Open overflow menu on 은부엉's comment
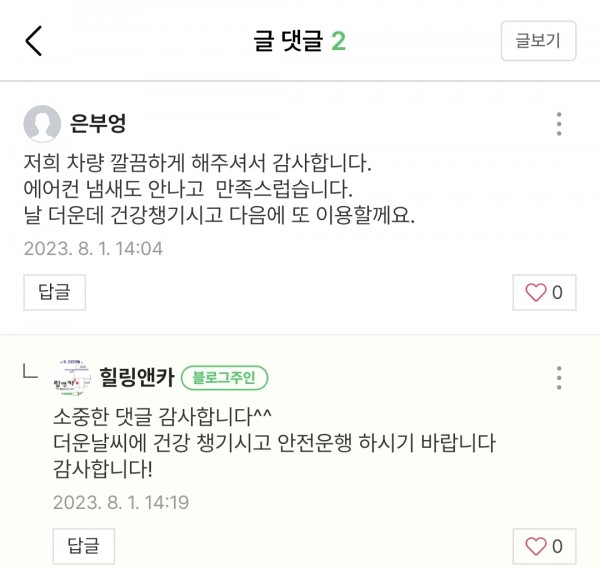Image resolution: width=600 pixels, height=569 pixels. coord(558,124)
